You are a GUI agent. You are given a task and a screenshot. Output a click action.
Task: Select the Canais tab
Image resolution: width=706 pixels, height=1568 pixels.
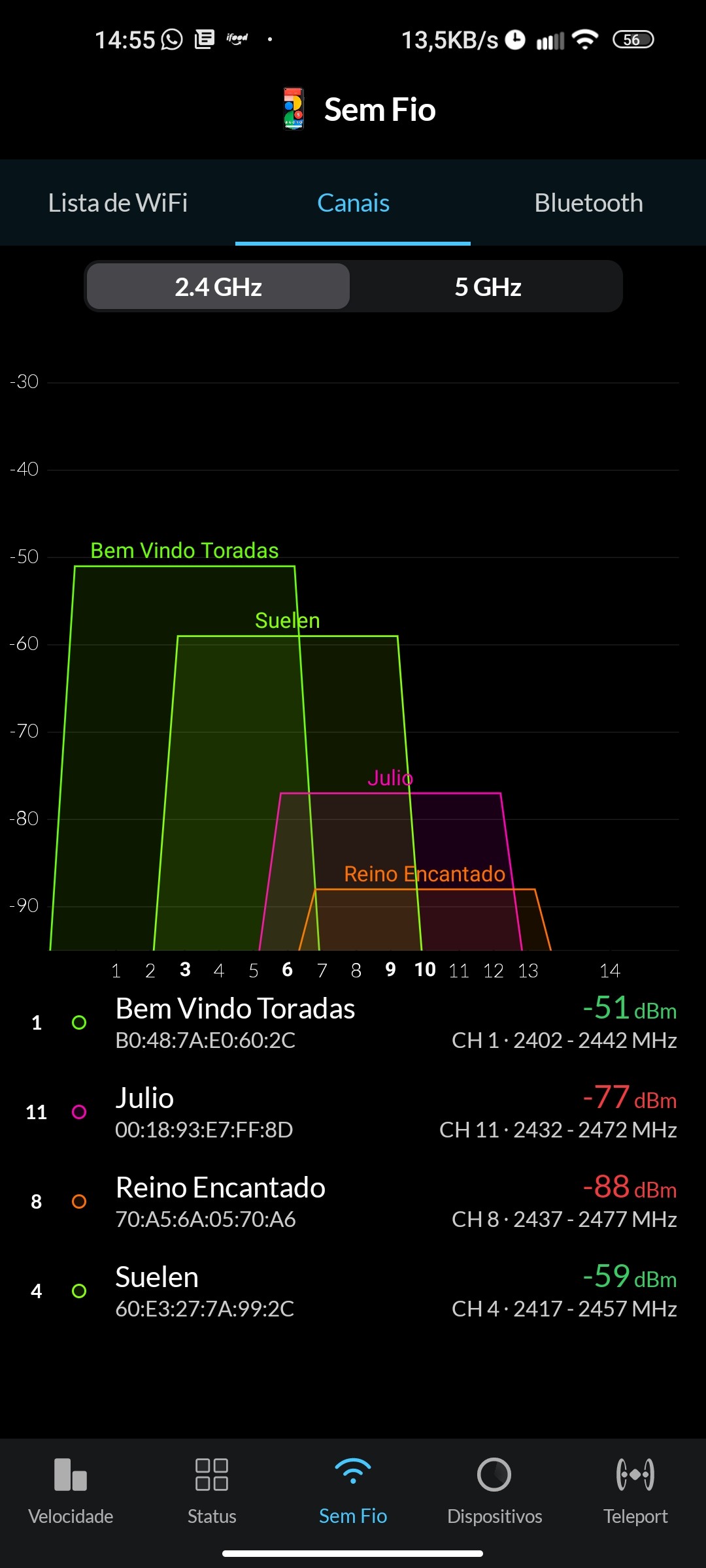[353, 203]
